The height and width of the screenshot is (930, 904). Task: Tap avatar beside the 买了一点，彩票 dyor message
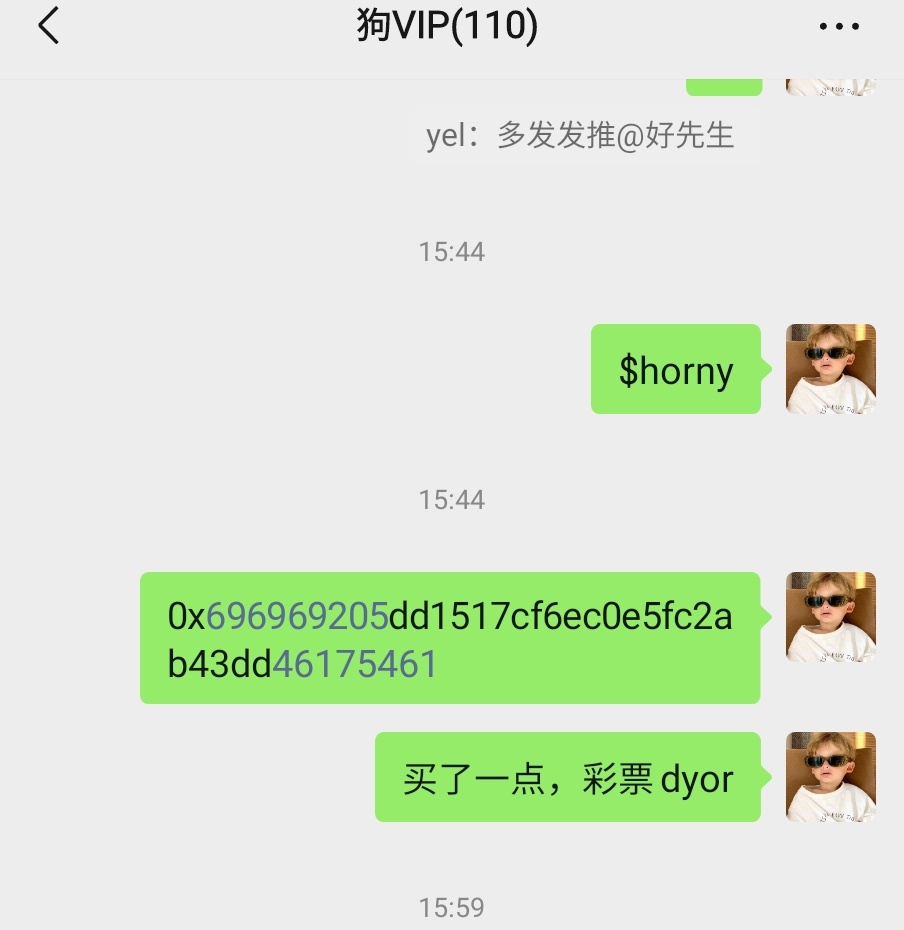(x=830, y=777)
